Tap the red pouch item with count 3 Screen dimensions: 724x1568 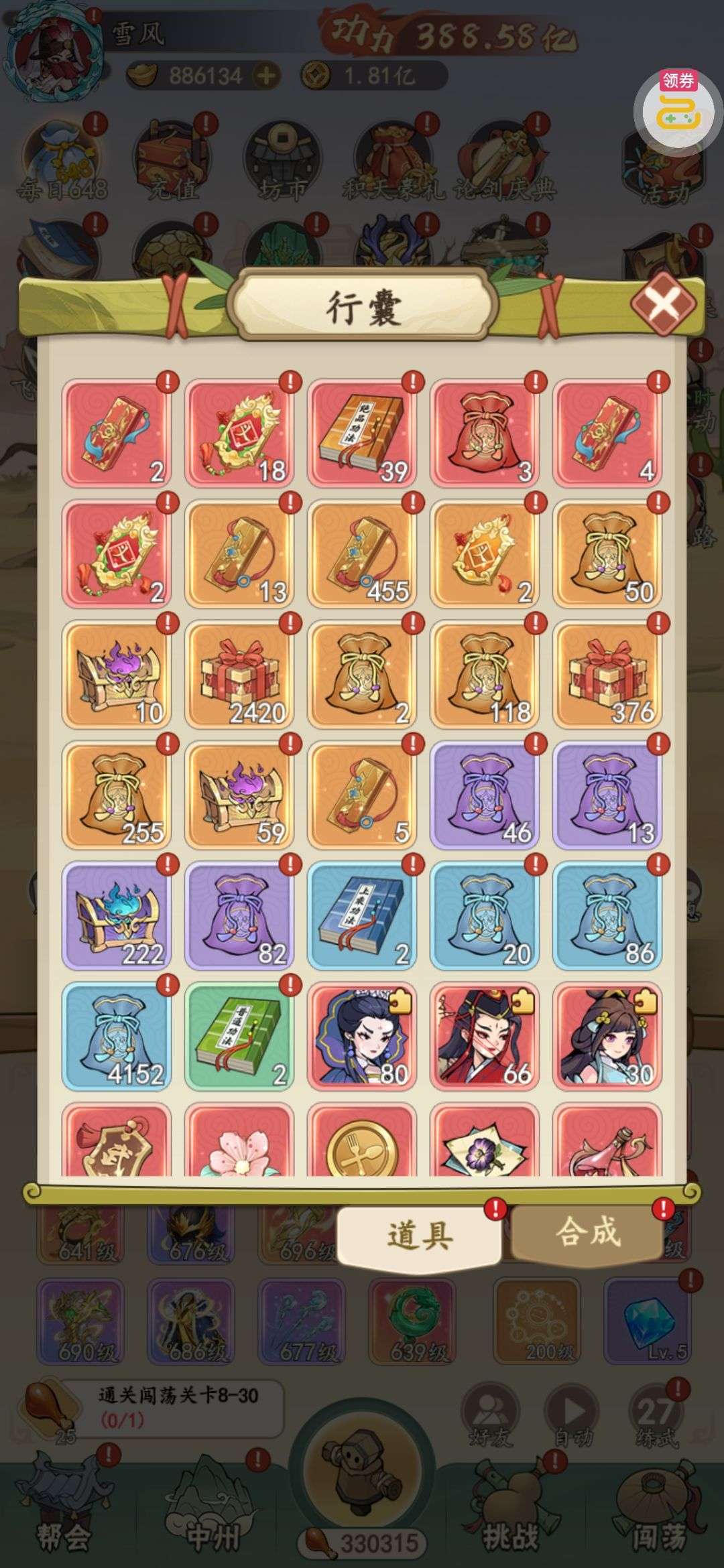click(485, 433)
